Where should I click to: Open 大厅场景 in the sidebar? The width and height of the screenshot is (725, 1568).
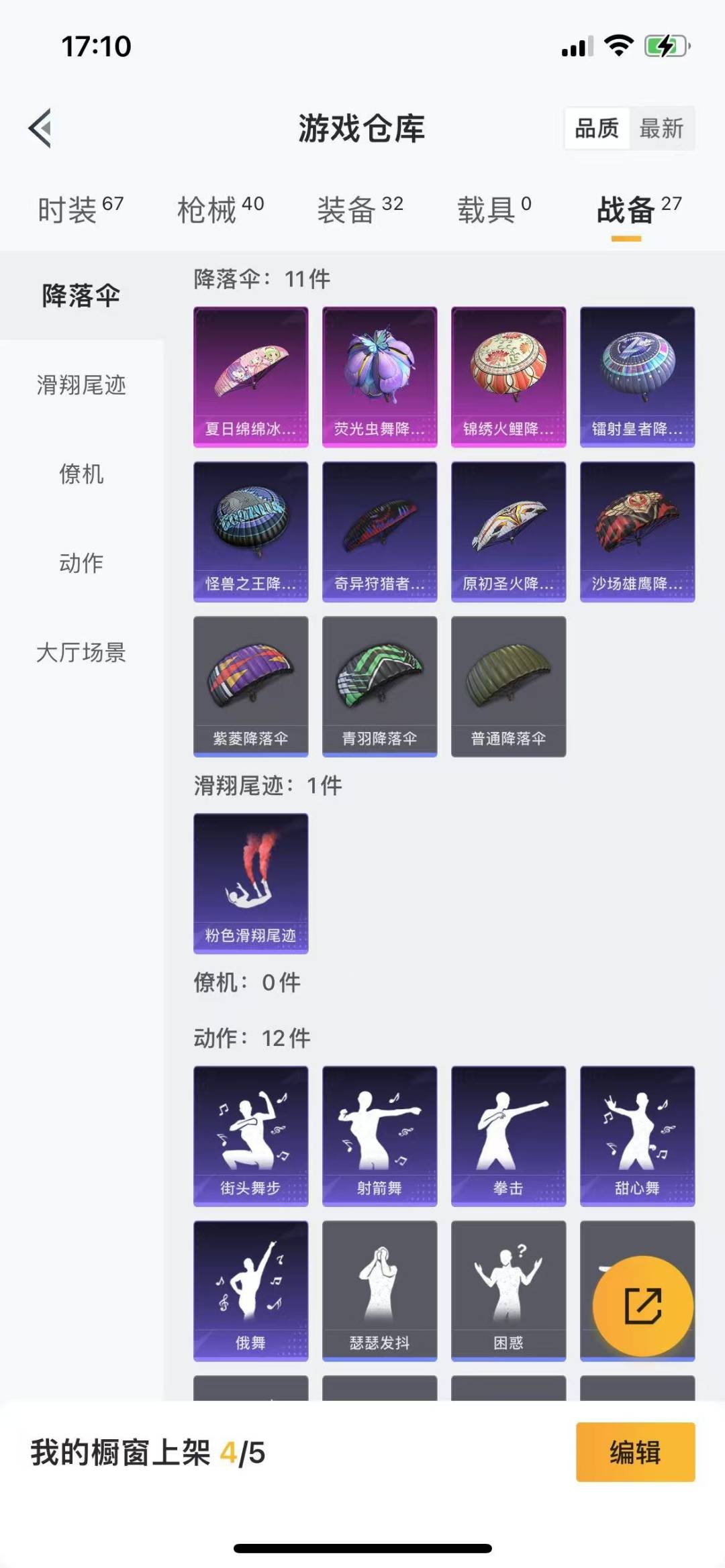pyautogui.click(x=81, y=652)
